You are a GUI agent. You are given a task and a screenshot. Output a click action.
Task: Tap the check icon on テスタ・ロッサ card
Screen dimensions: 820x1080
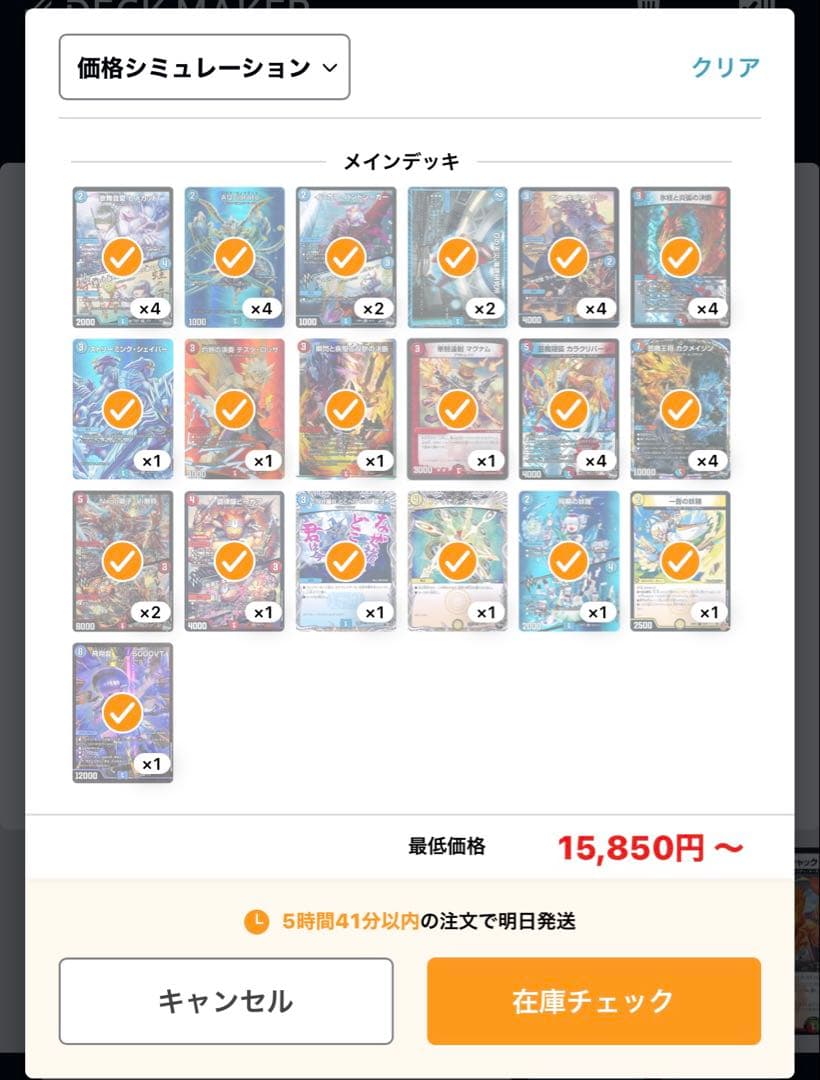point(235,408)
